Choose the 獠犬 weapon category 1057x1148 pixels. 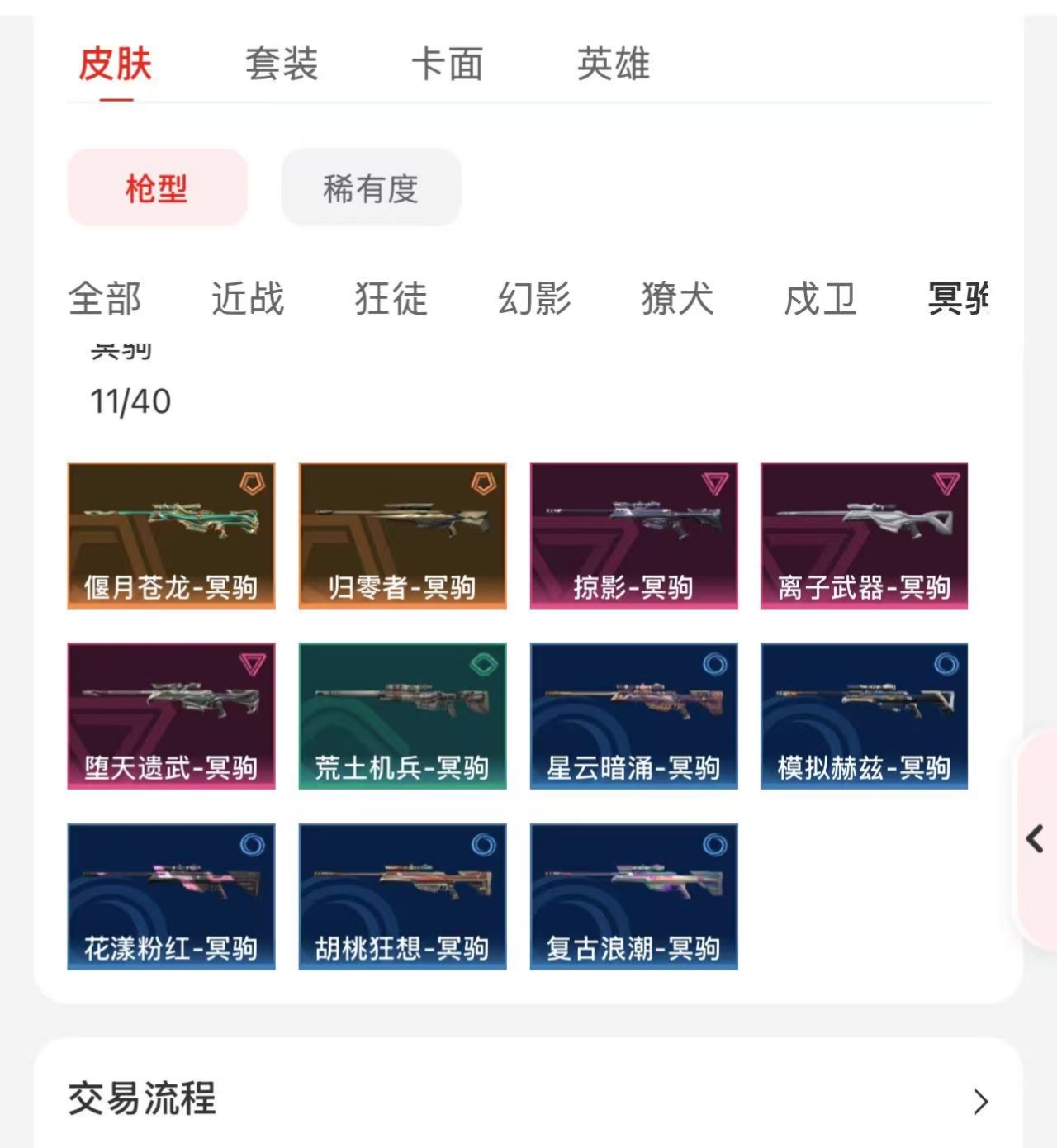tap(677, 299)
